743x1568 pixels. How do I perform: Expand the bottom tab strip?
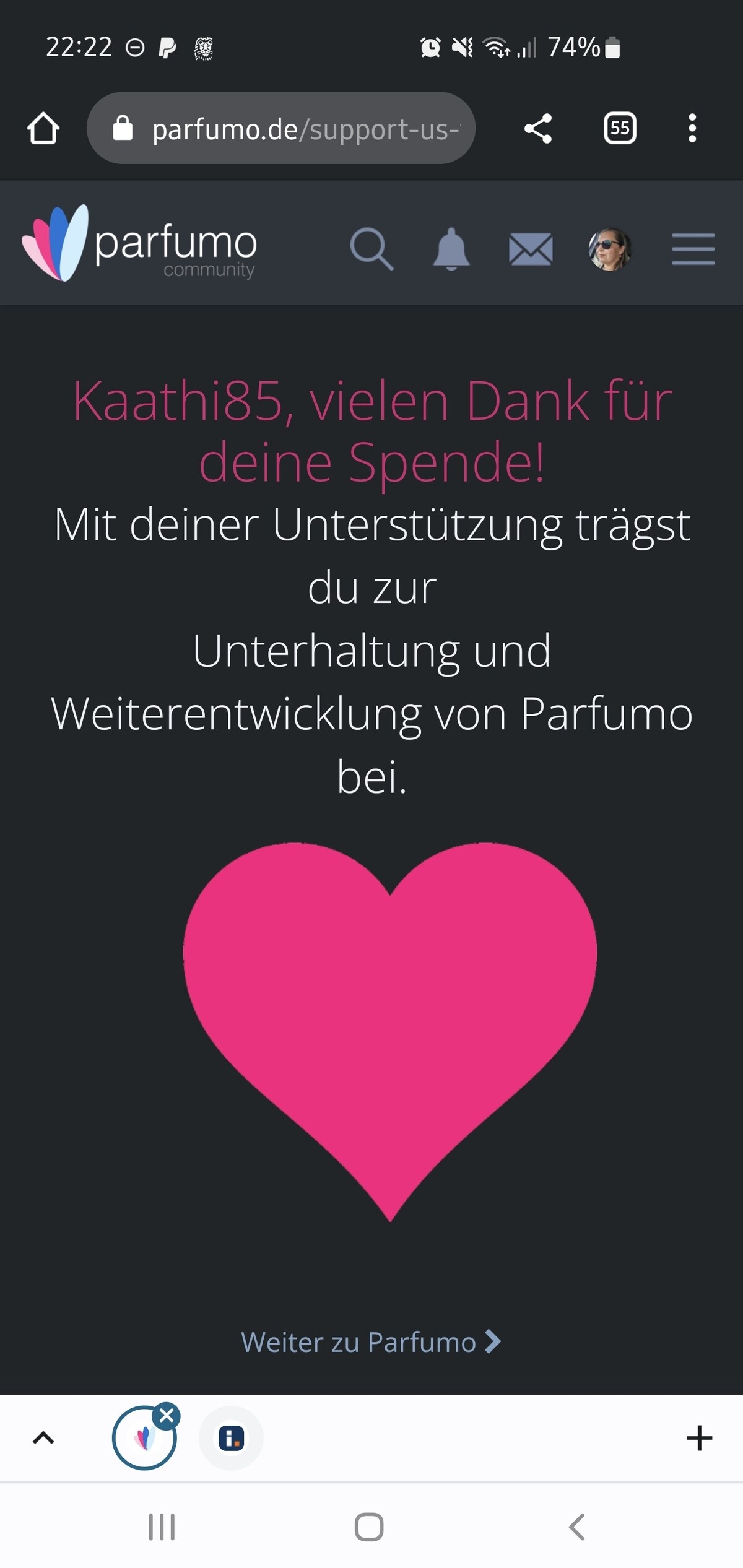tap(43, 1438)
